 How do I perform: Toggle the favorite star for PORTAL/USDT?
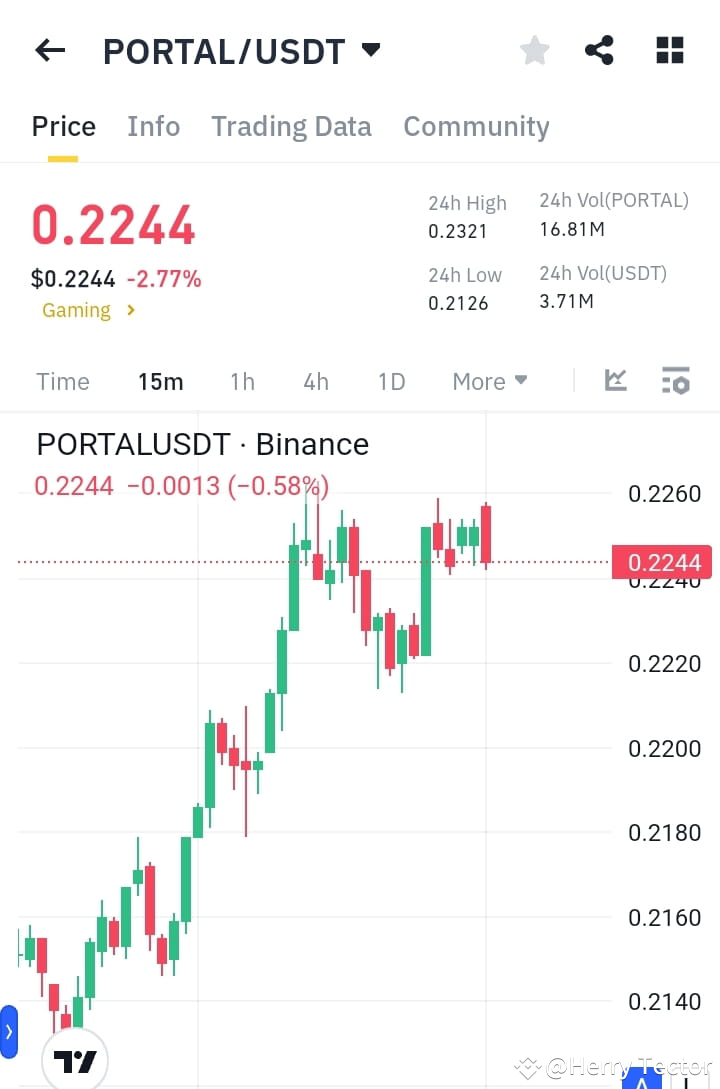534,49
